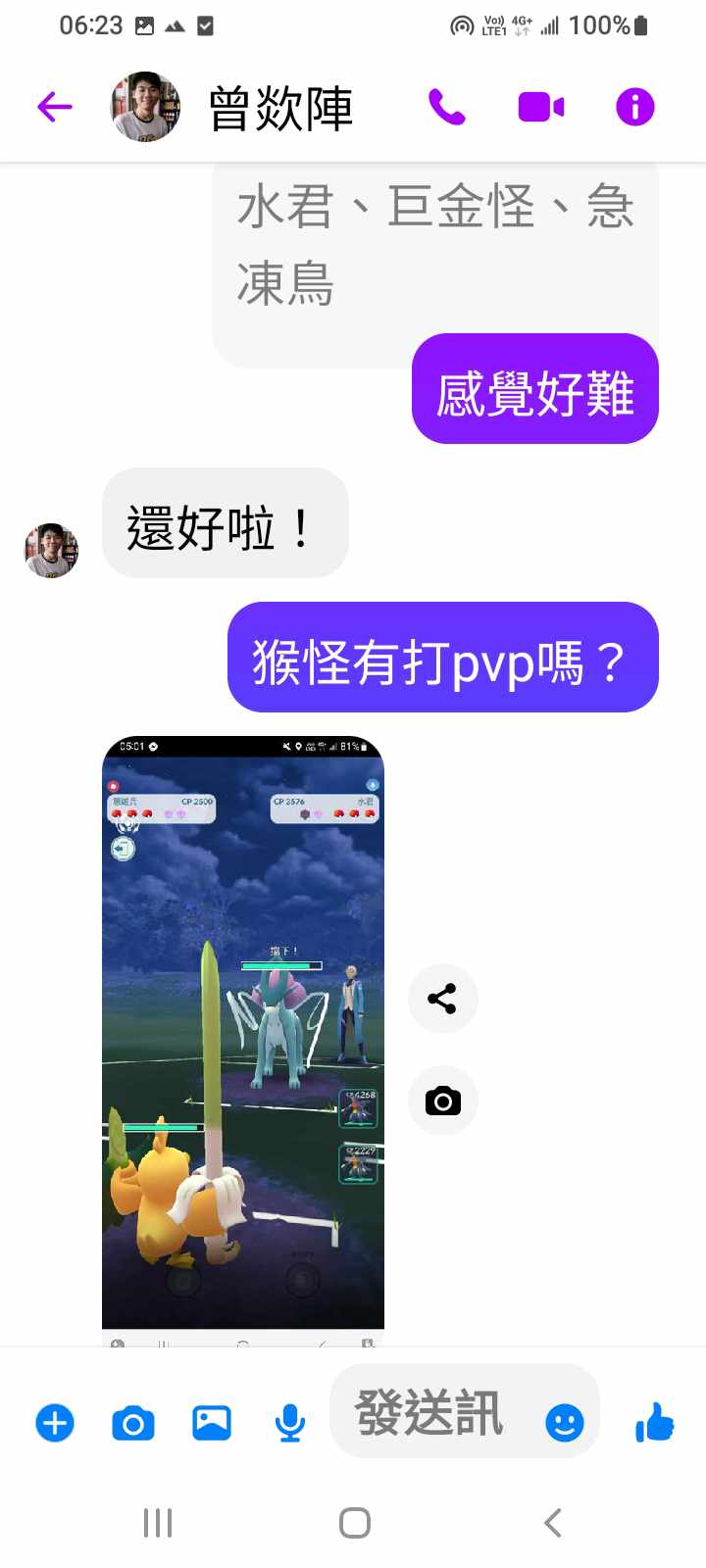Open 曾效陣's profile picture in header
706x1568 pixels.
click(x=145, y=107)
